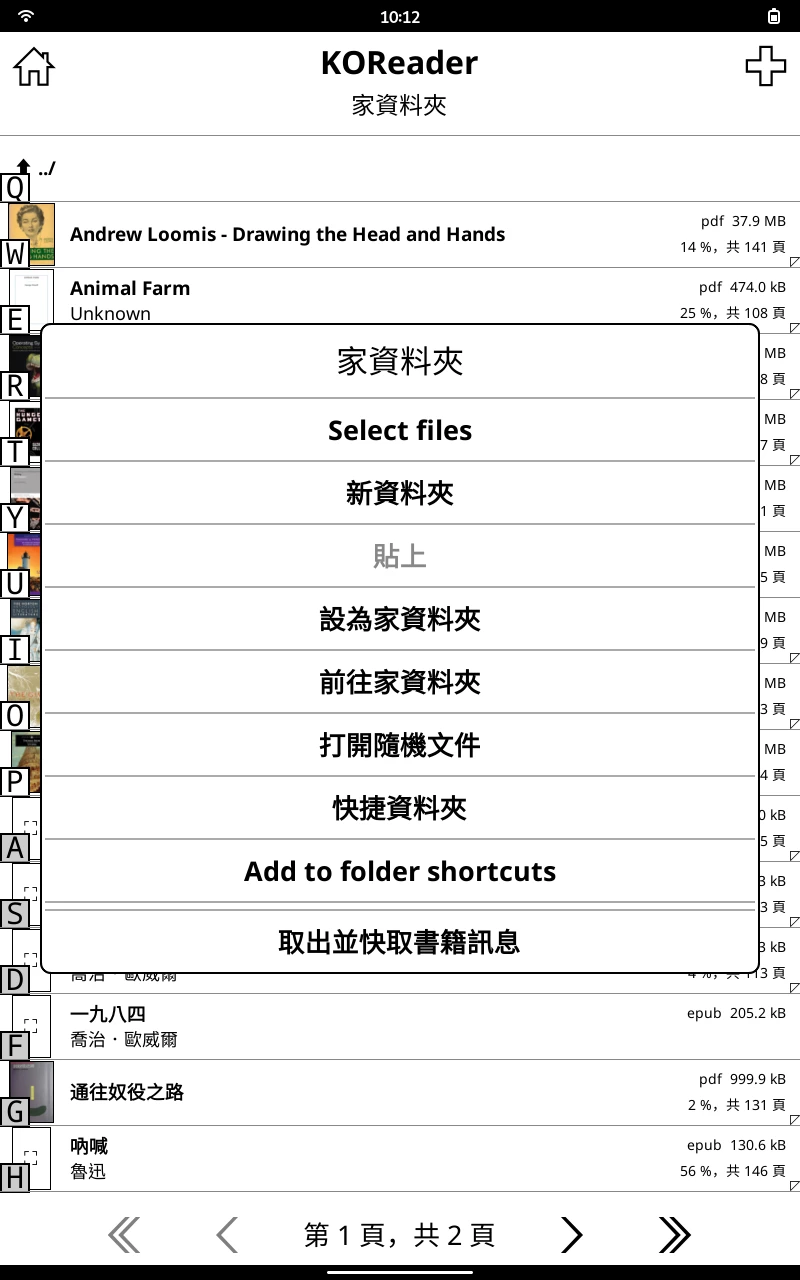Choose Select files in the popup menu

point(400,430)
